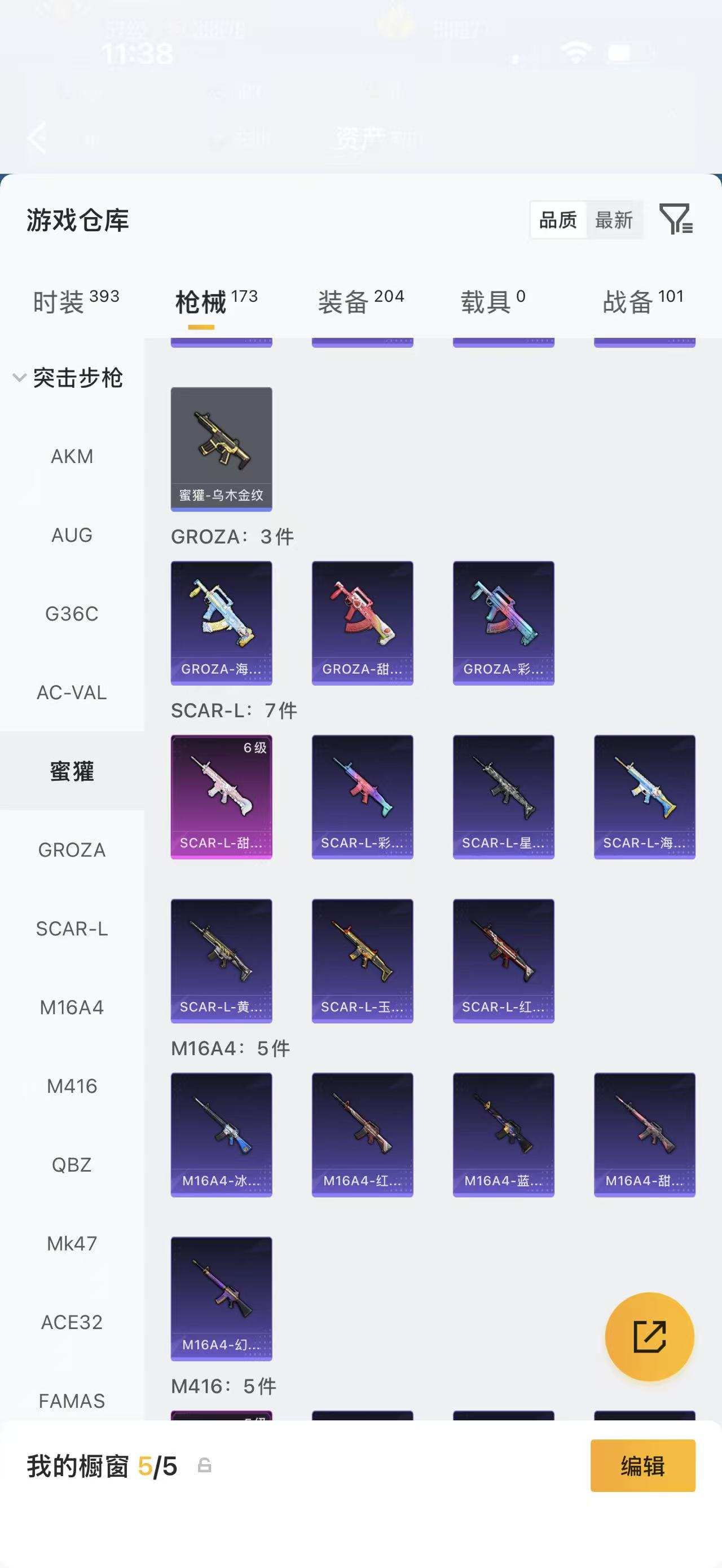
Task: Open the M16A4-冰 skin card
Action: coord(221,1134)
